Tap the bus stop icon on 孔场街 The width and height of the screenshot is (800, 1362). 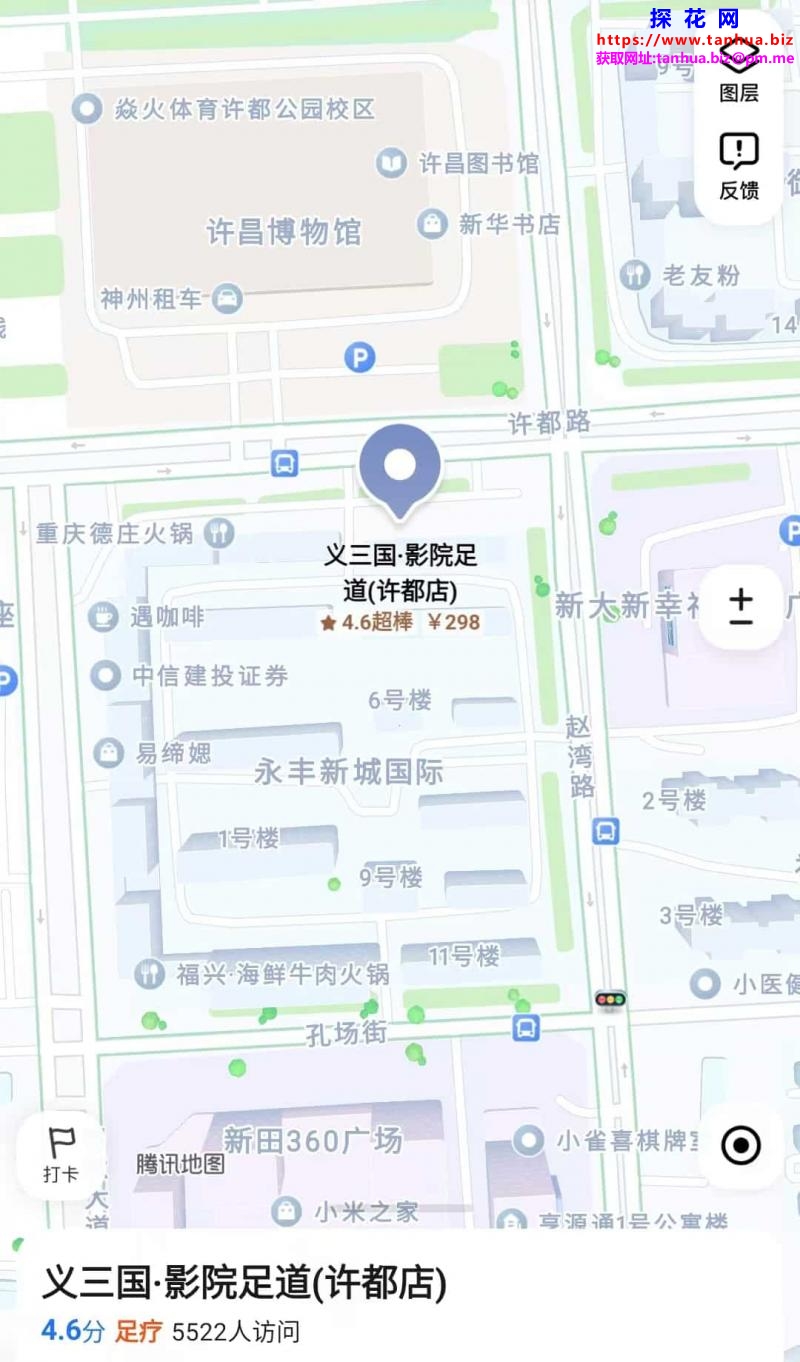[x=526, y=1027]
